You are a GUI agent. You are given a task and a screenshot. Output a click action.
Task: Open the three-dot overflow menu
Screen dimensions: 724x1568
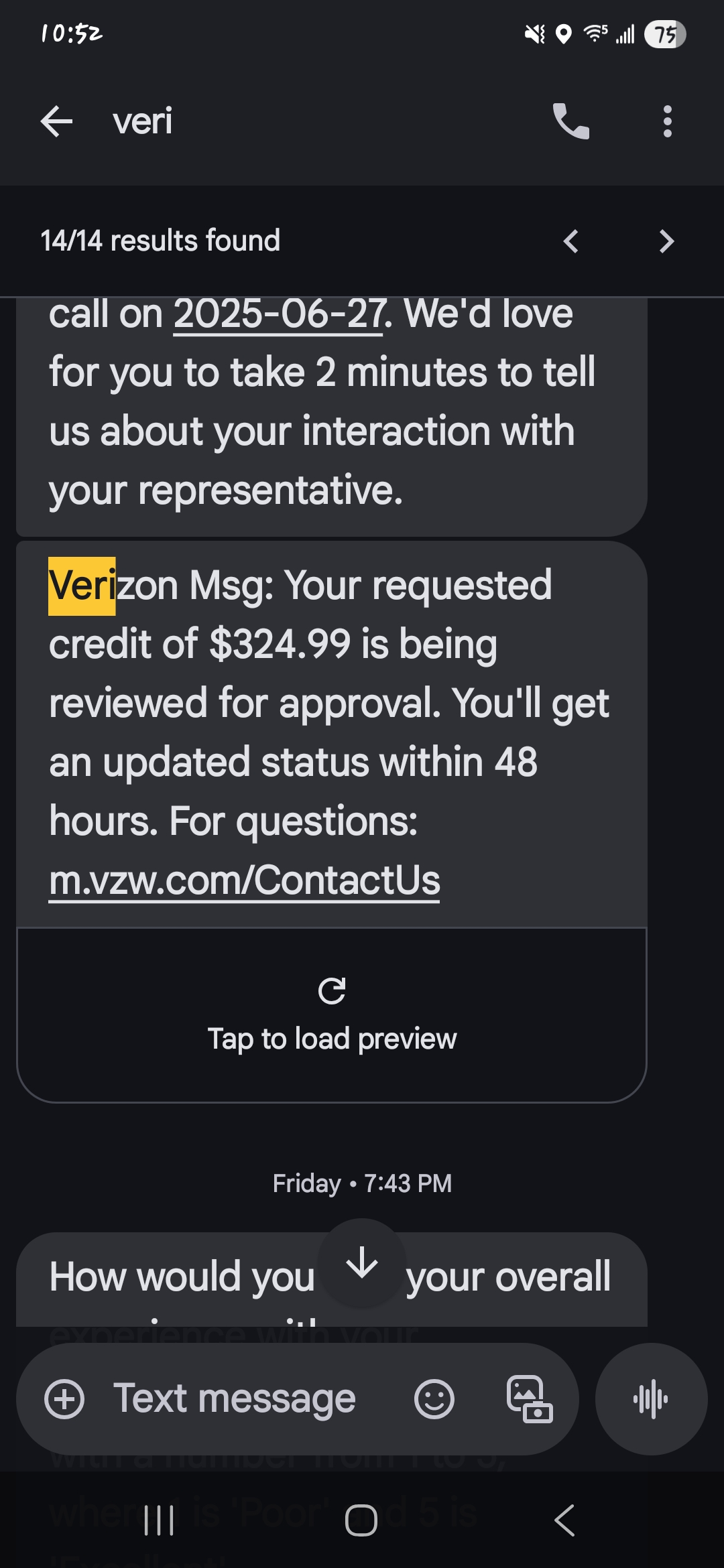[x=667, y=121]
